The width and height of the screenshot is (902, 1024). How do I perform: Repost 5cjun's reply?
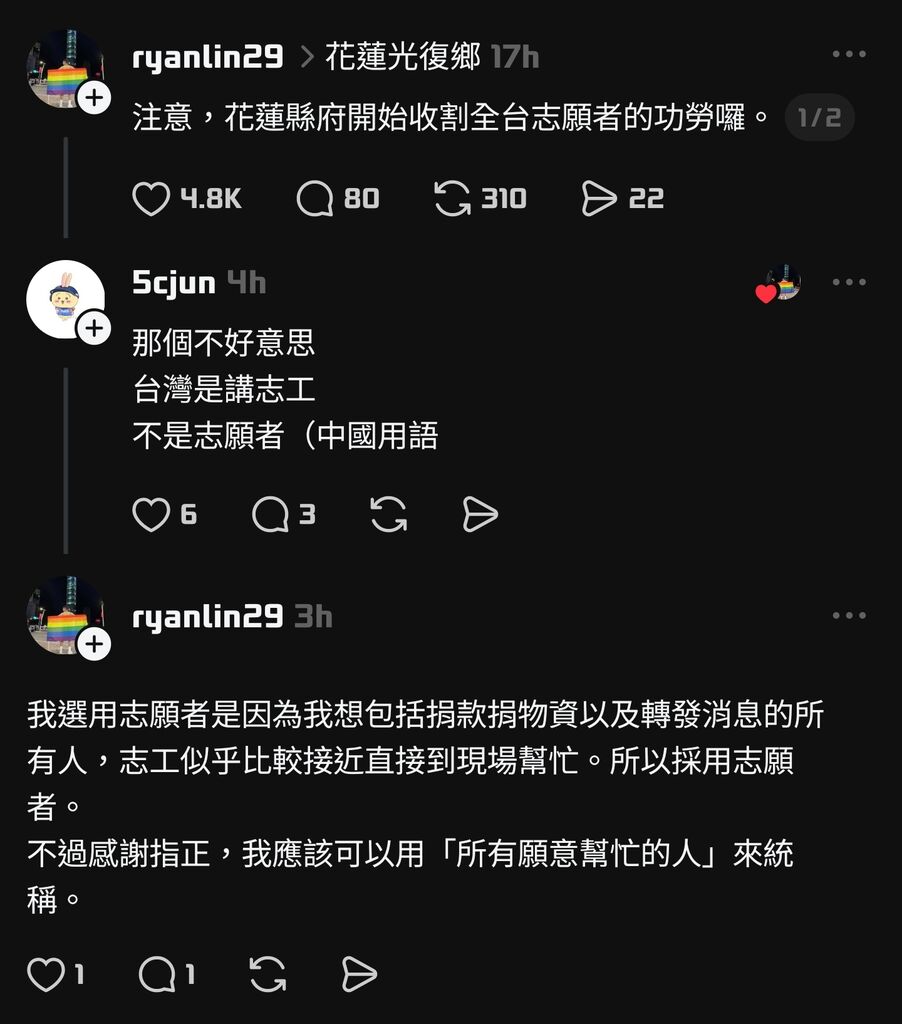tap(388, 515)
